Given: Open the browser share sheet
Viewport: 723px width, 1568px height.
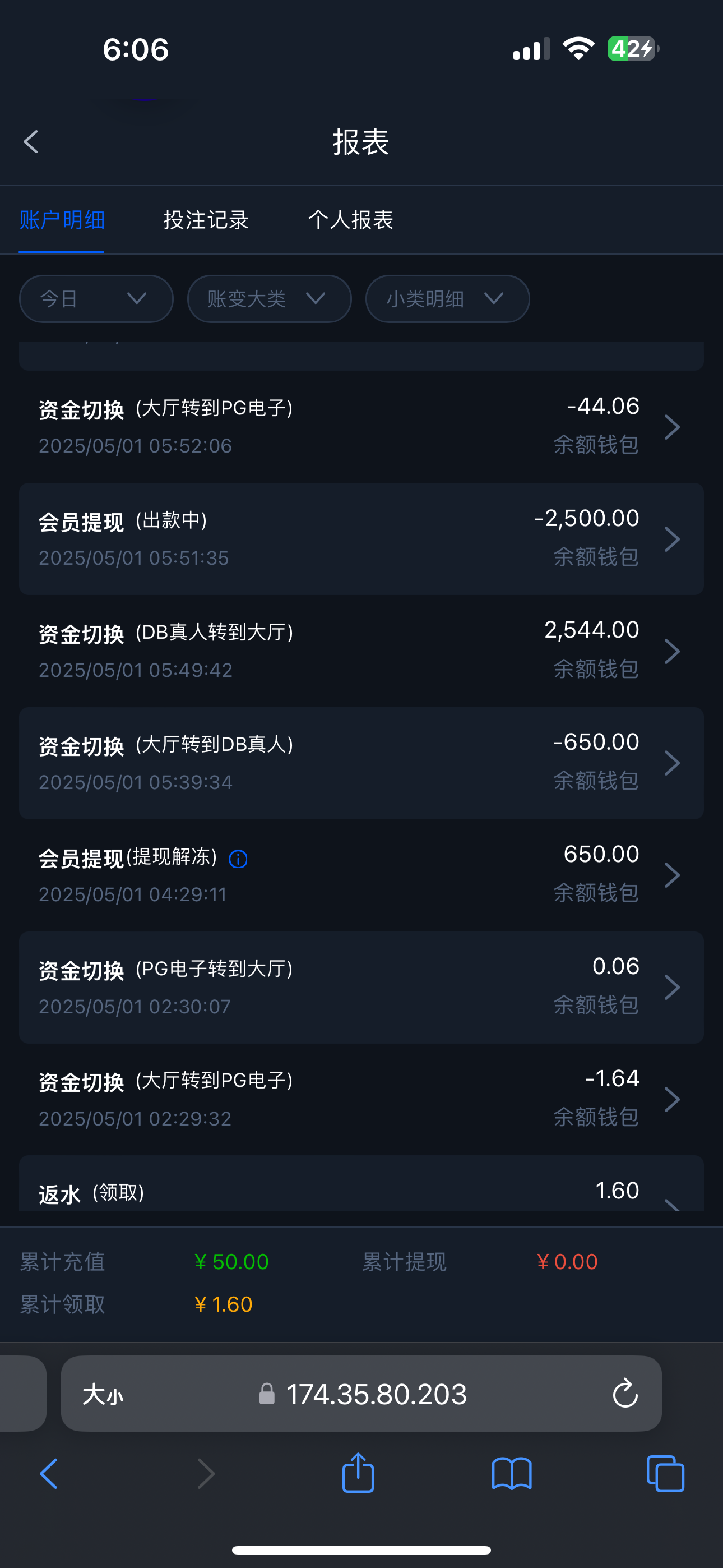Looking at the screenshot, I should pos(358,1474).
